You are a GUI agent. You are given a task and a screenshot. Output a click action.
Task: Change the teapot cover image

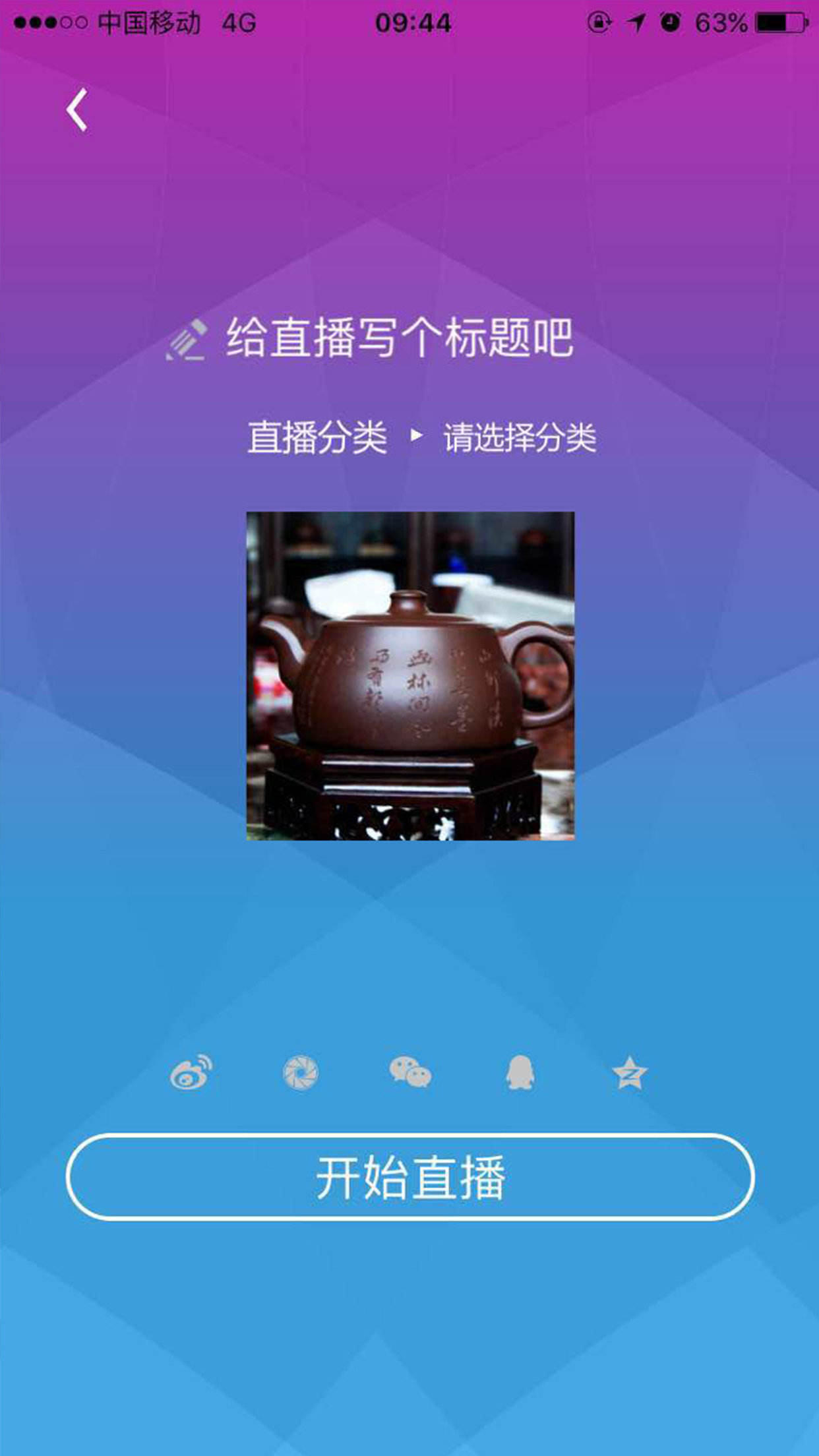pos(410,675)
